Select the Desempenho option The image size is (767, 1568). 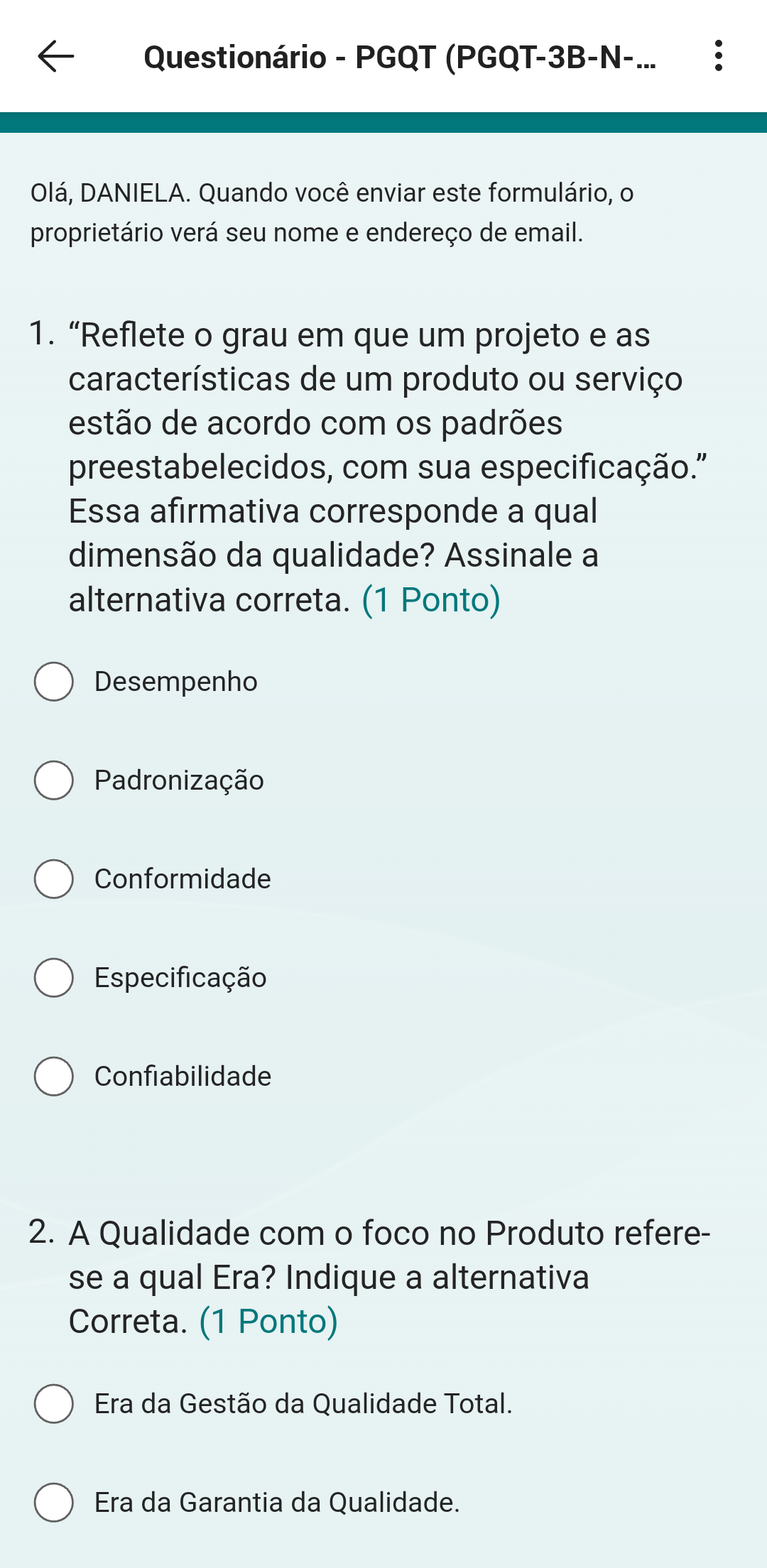point(54,682)
